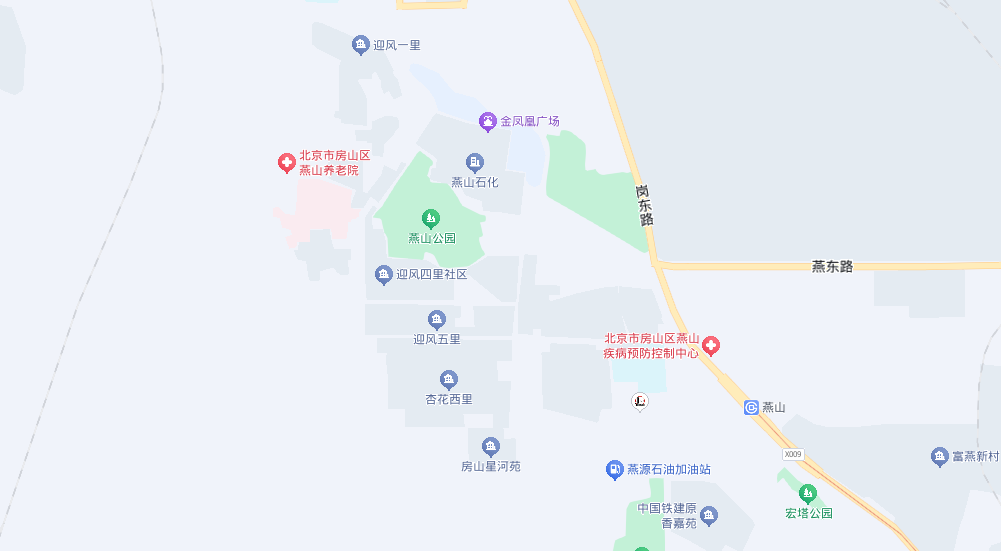Viewport: 1001px width, 551px height.
Task: Tap the 房山星河苑 marker
Action: [490, 447]
